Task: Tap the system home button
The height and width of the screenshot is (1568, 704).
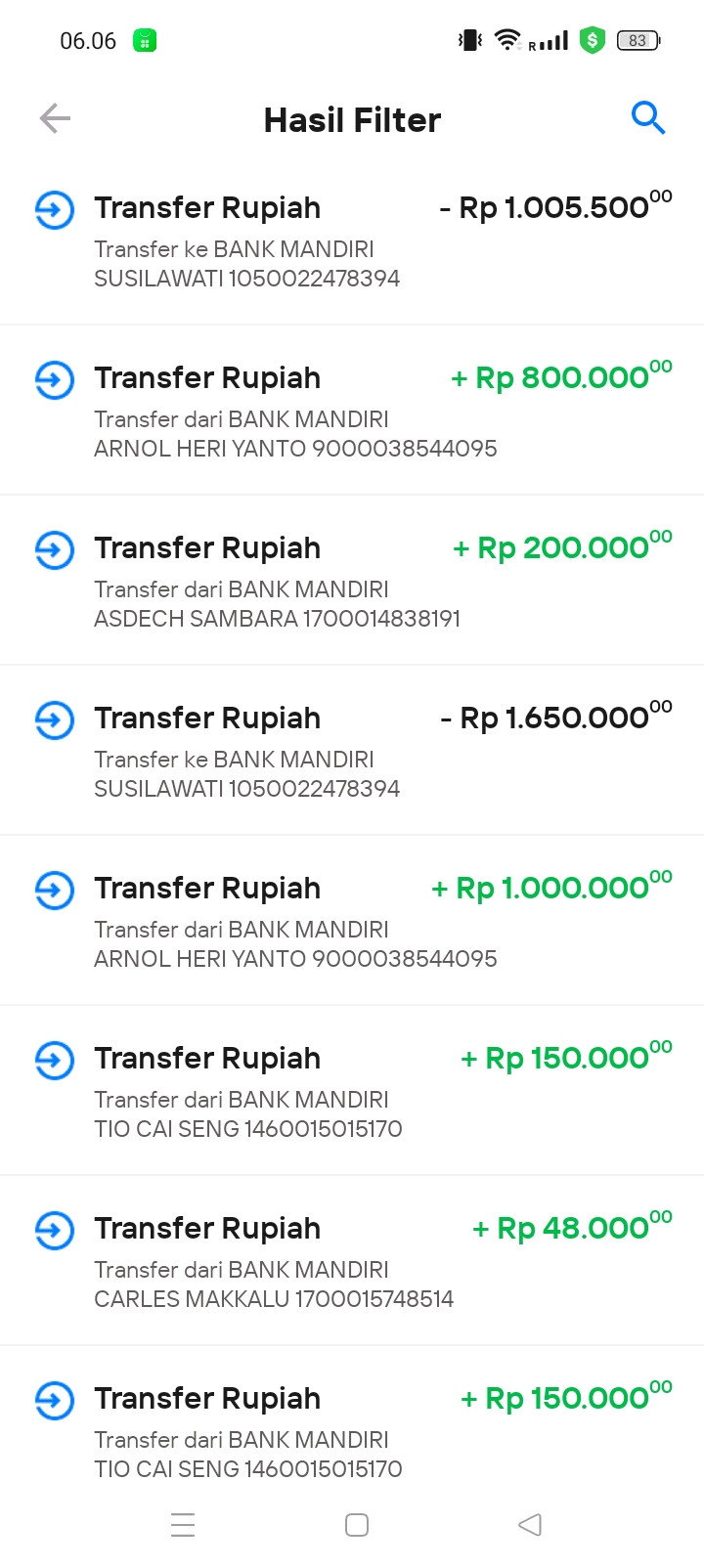Action: tap(357, 1525)
